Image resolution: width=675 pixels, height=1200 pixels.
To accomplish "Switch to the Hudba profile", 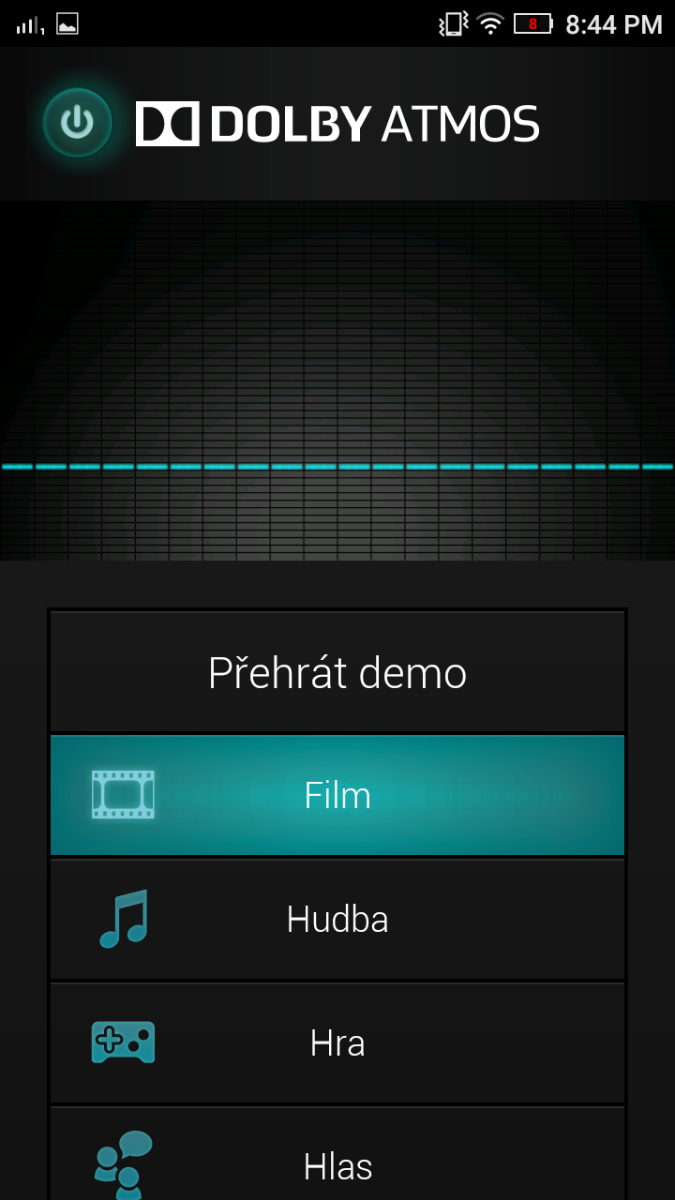I will 337,919.
